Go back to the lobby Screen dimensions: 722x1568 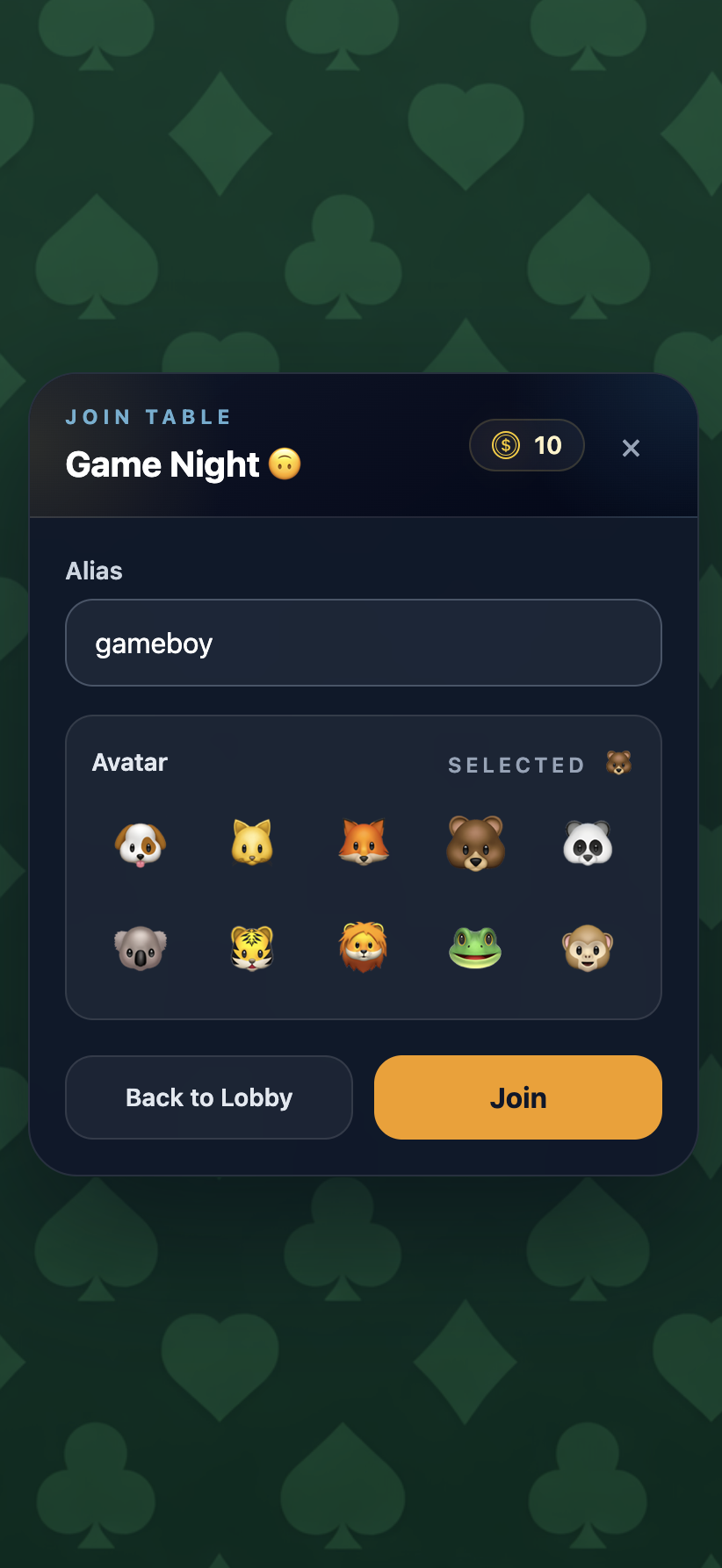[x=209, y=1097]
